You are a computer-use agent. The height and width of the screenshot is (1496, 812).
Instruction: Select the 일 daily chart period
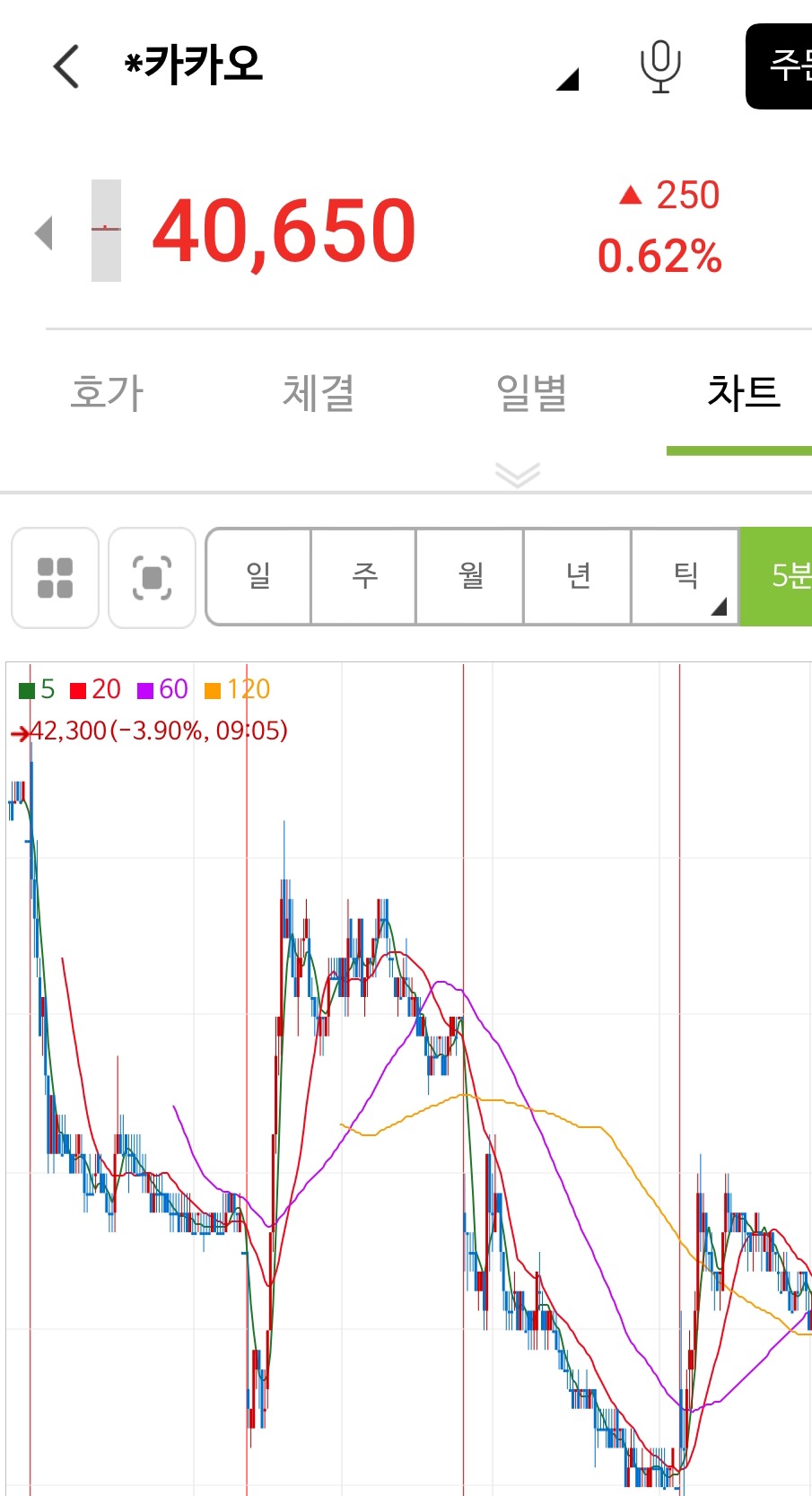point(258,576)
